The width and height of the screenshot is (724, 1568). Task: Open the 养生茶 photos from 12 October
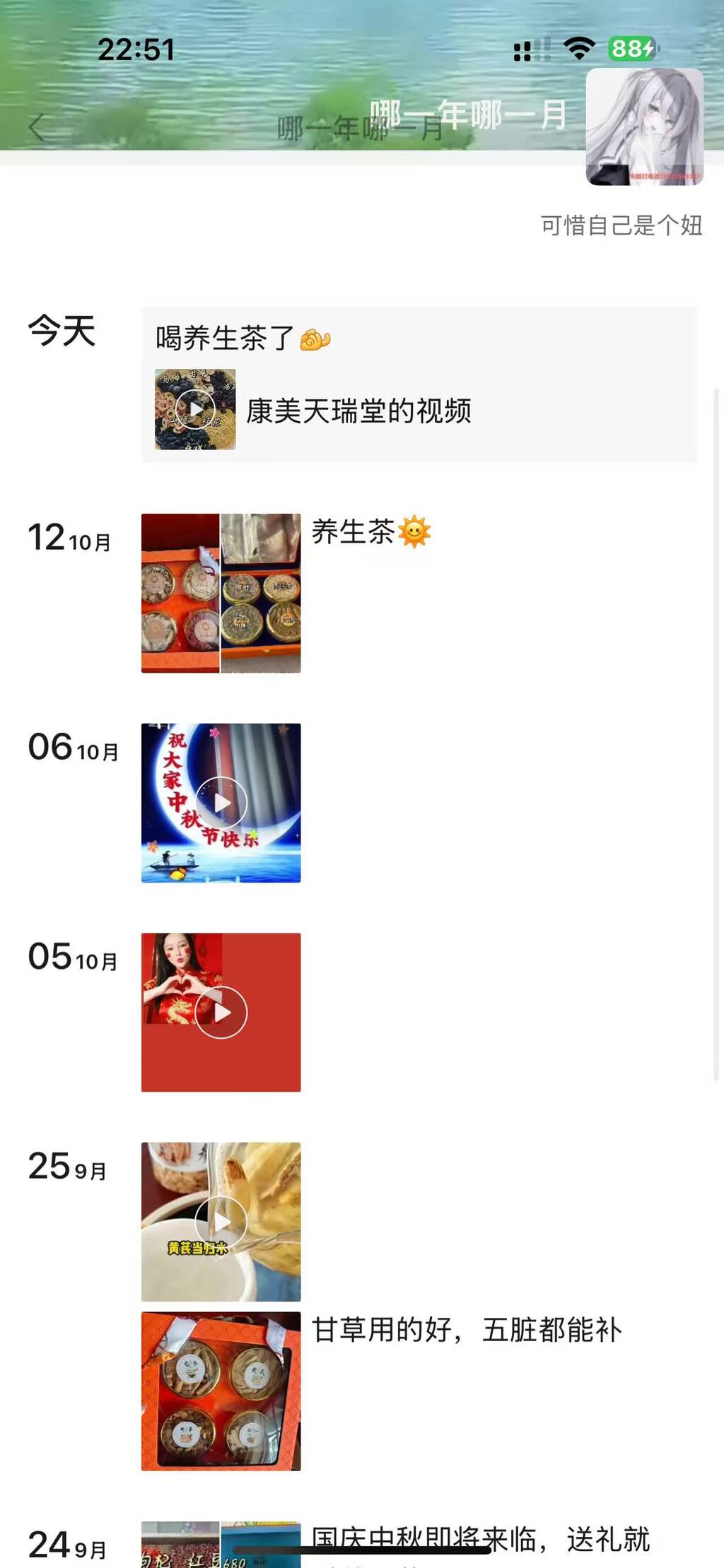click(x=221, y=593)
